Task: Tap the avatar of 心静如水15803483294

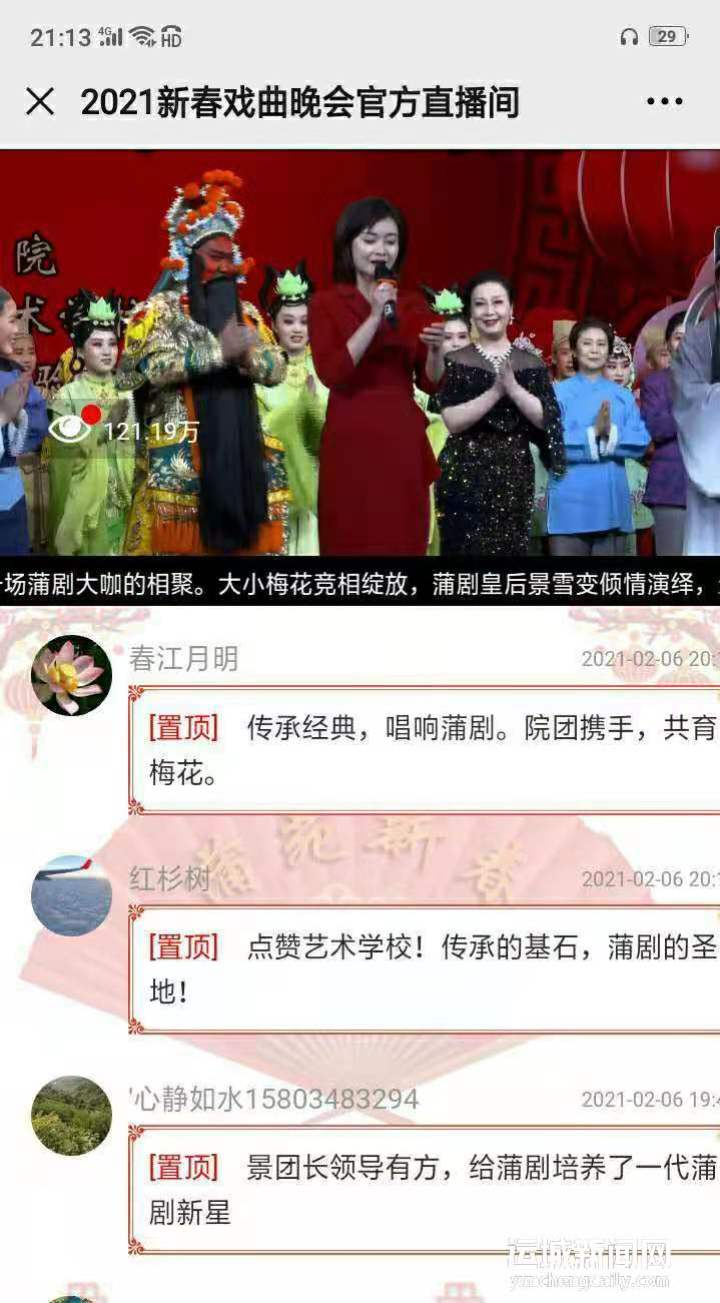Action: point(71,1116)
